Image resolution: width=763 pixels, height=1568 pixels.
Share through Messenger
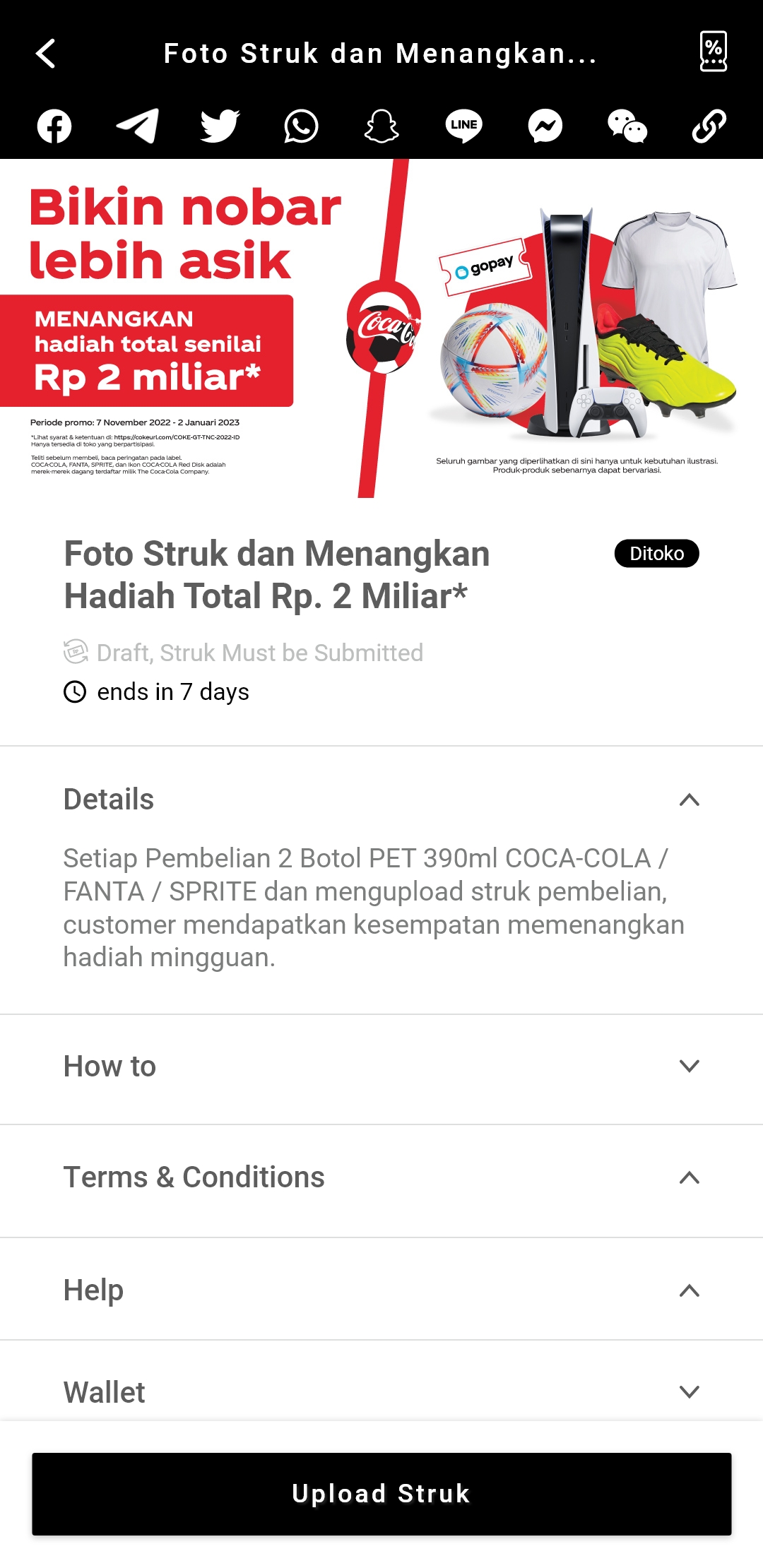[x=545, y=126]
